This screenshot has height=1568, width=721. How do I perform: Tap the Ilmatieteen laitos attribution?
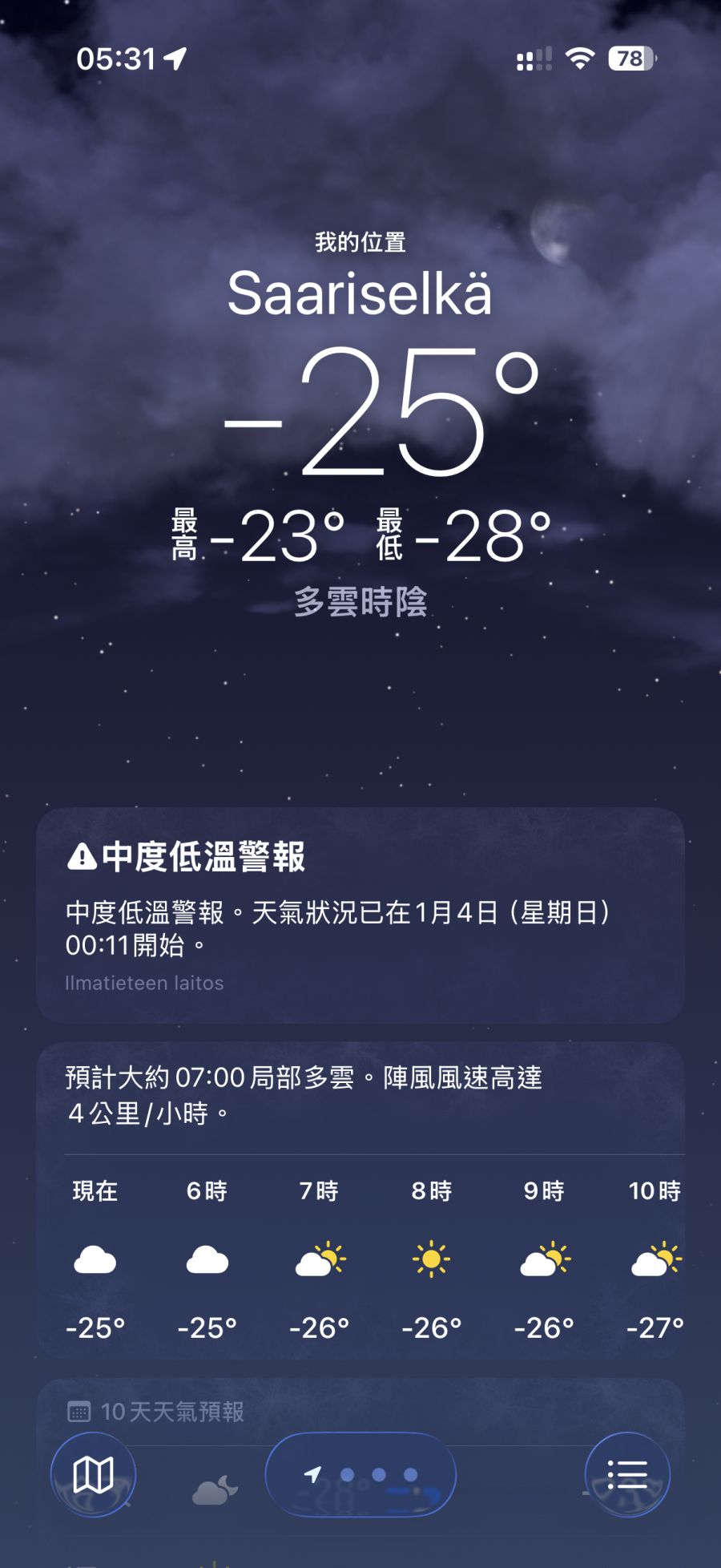(x=143, y=983)
